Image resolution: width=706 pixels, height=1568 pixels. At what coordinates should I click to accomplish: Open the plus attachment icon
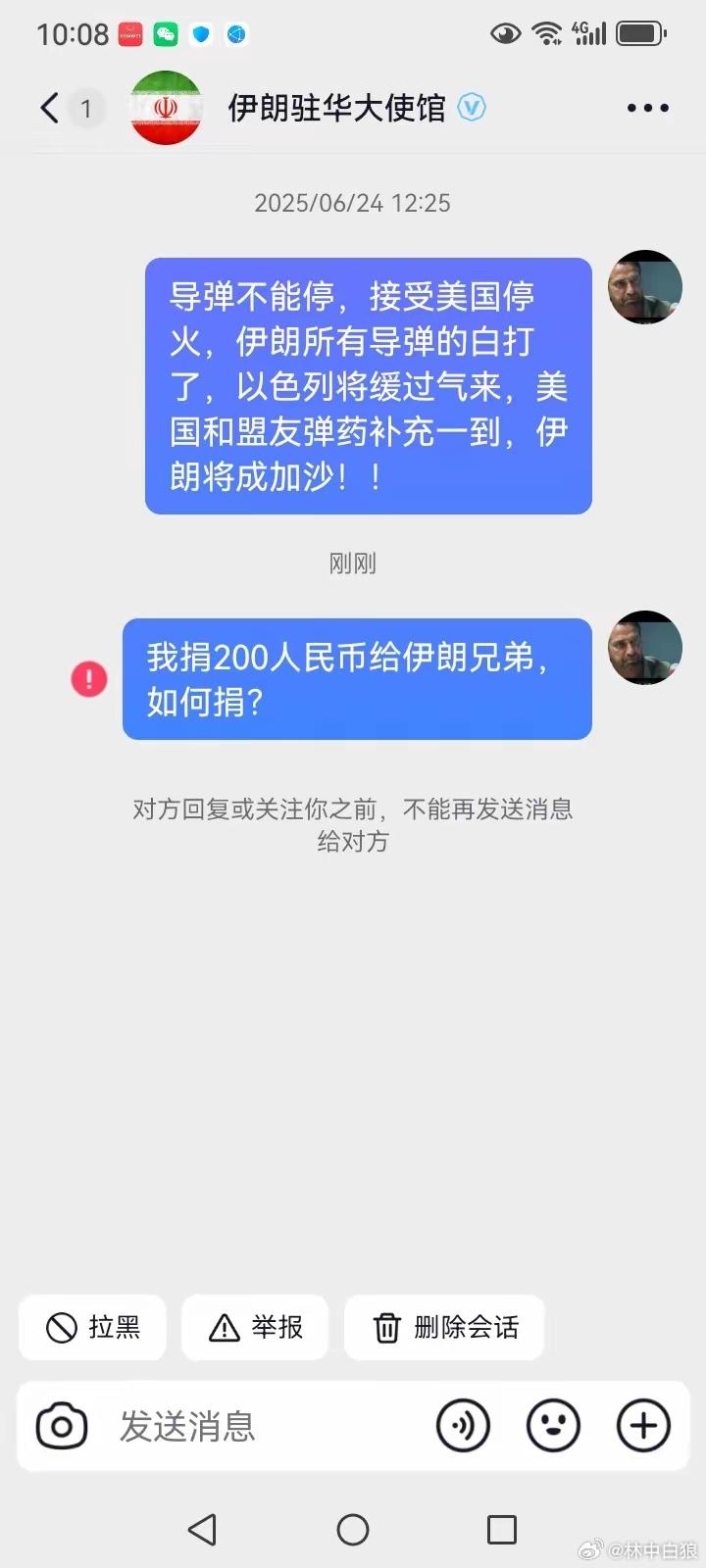point(642,1426)
